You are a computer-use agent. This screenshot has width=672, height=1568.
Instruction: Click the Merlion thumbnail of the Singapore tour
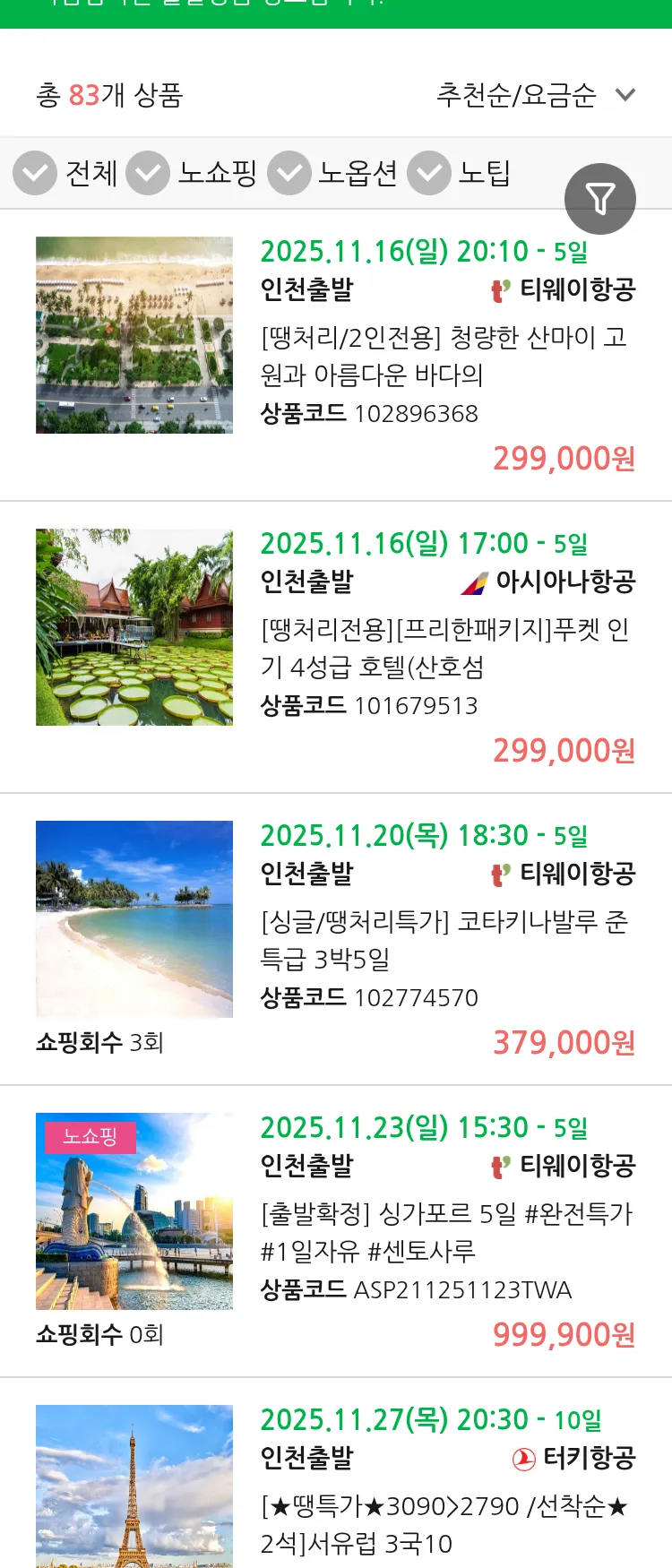[x=134, y=1210]
